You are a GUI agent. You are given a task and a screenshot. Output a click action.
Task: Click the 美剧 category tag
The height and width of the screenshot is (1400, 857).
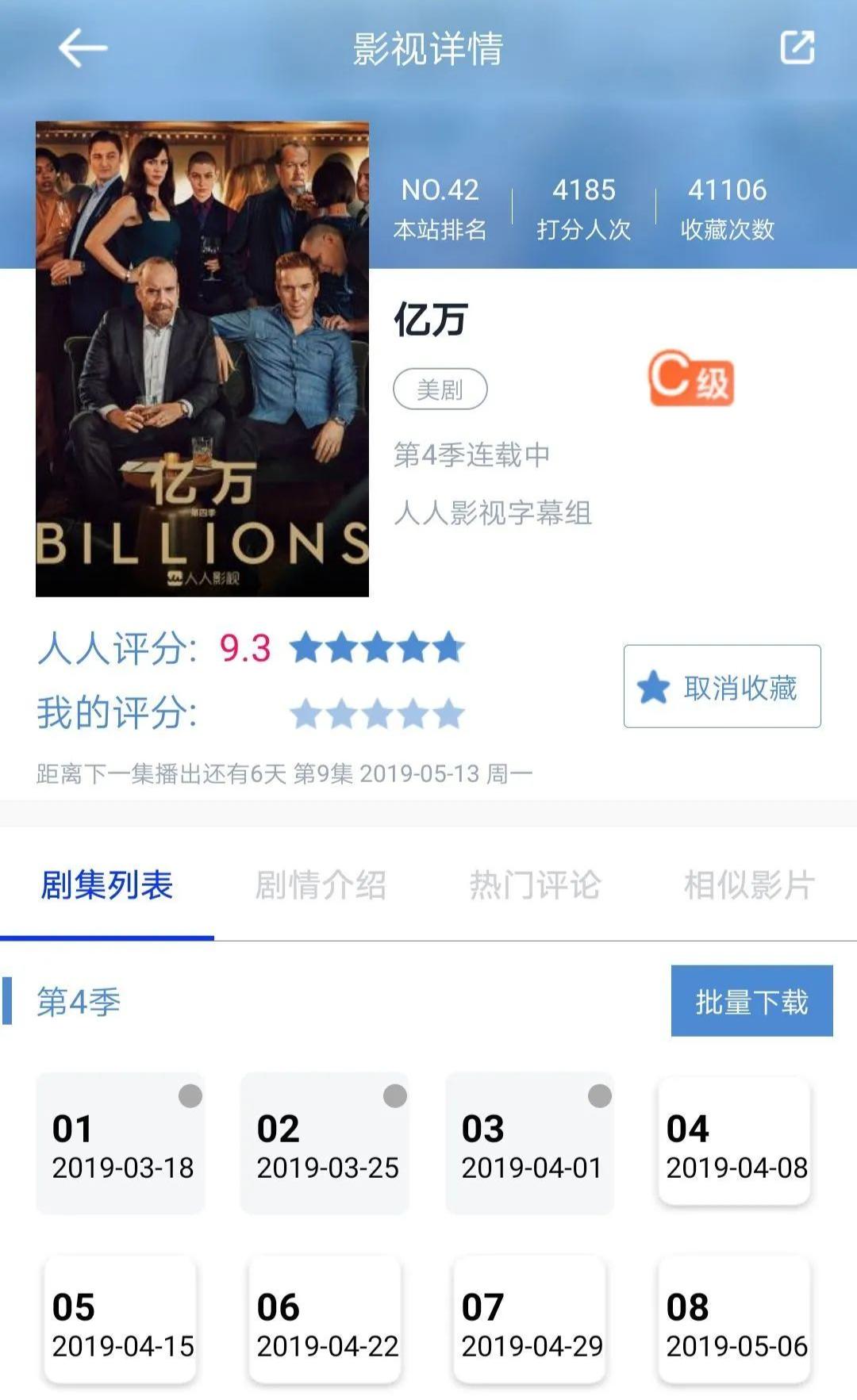pos(442,388)
